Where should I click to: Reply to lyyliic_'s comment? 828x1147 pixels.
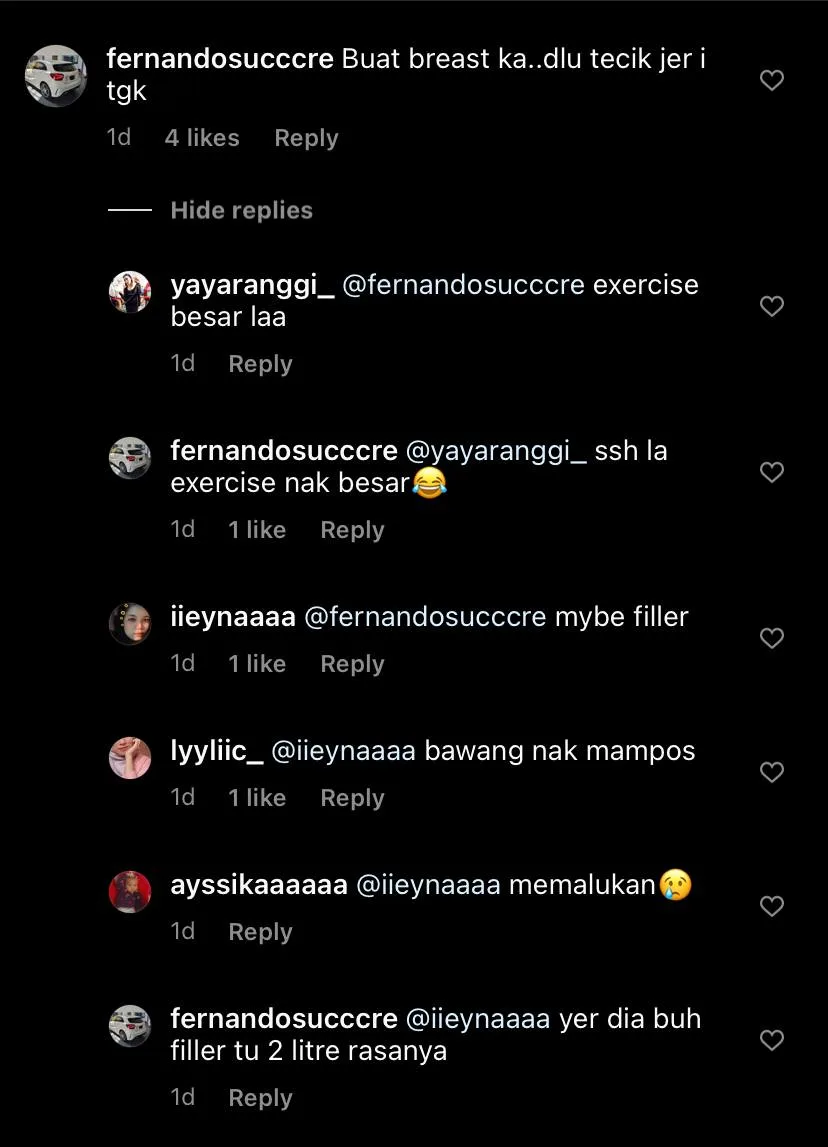click(x=352, y=798)
